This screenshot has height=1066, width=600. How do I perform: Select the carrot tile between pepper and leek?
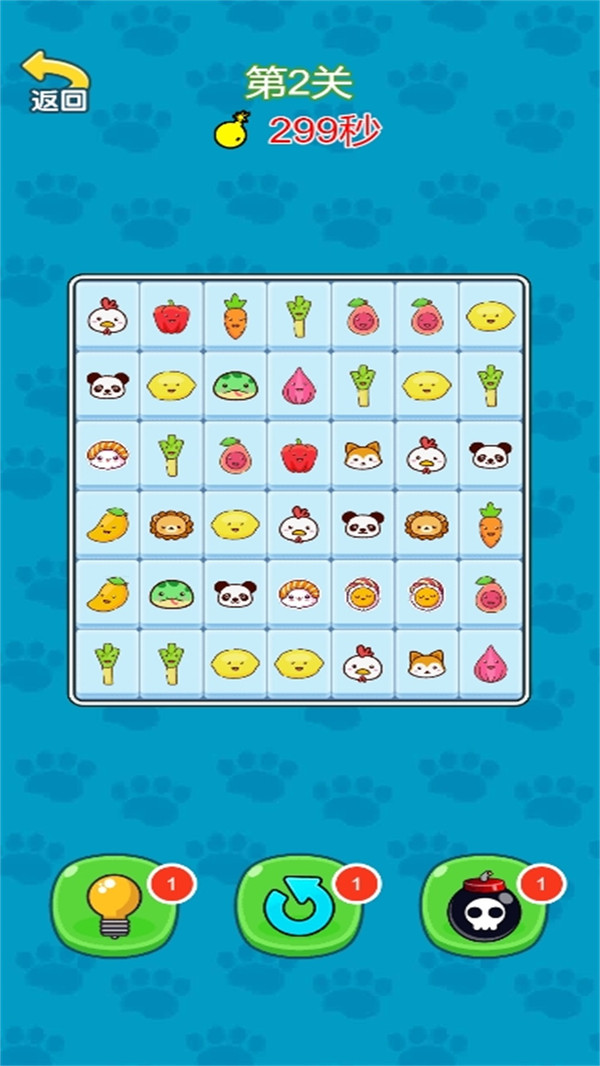coord(235,316)
